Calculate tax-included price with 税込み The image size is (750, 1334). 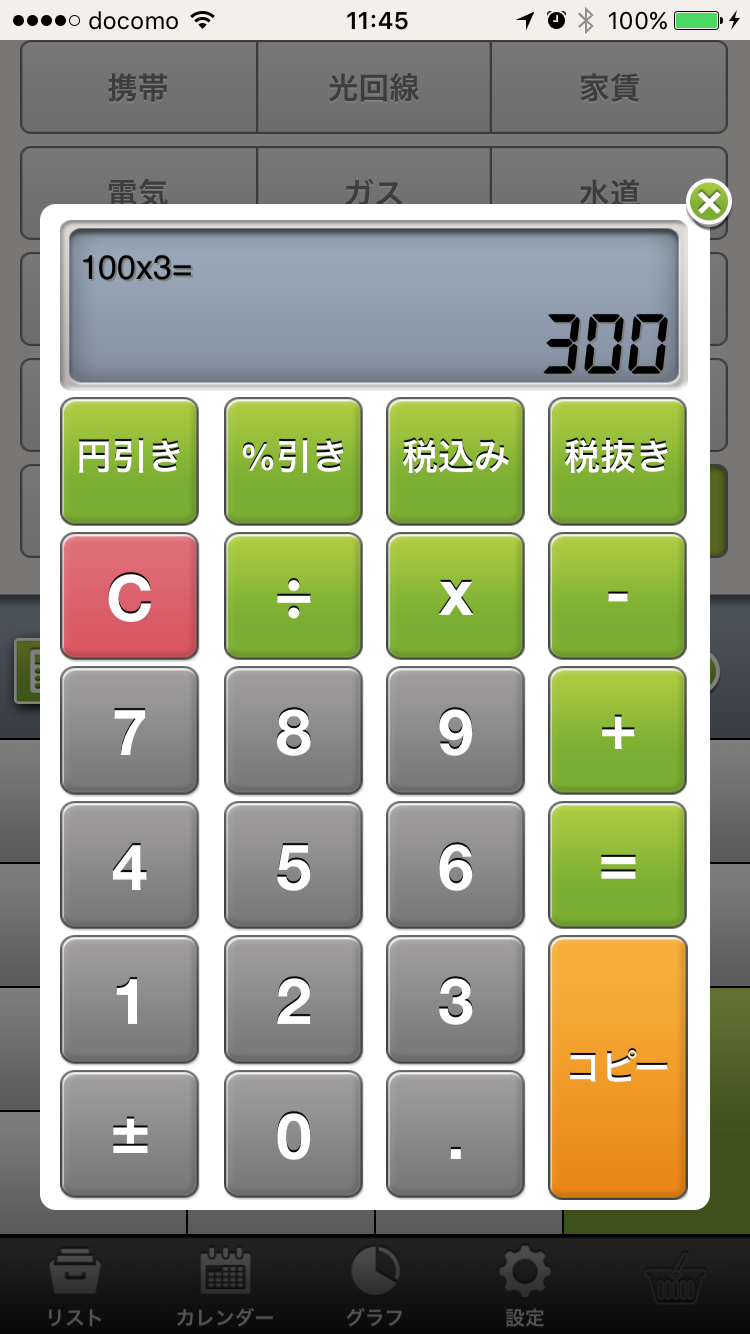coord(455,461)
